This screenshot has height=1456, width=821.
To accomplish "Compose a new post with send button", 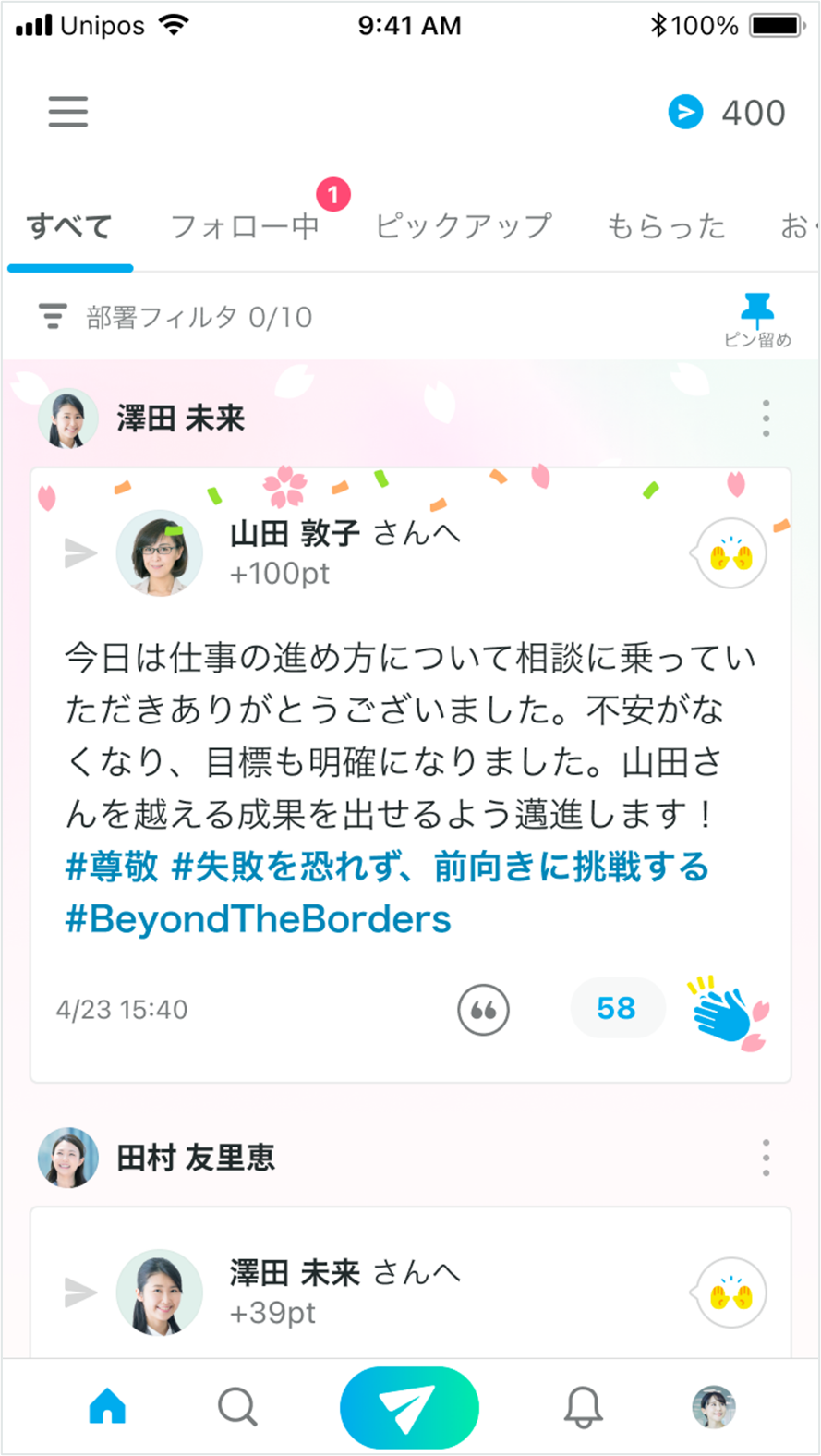I will tap(409, 1407).
